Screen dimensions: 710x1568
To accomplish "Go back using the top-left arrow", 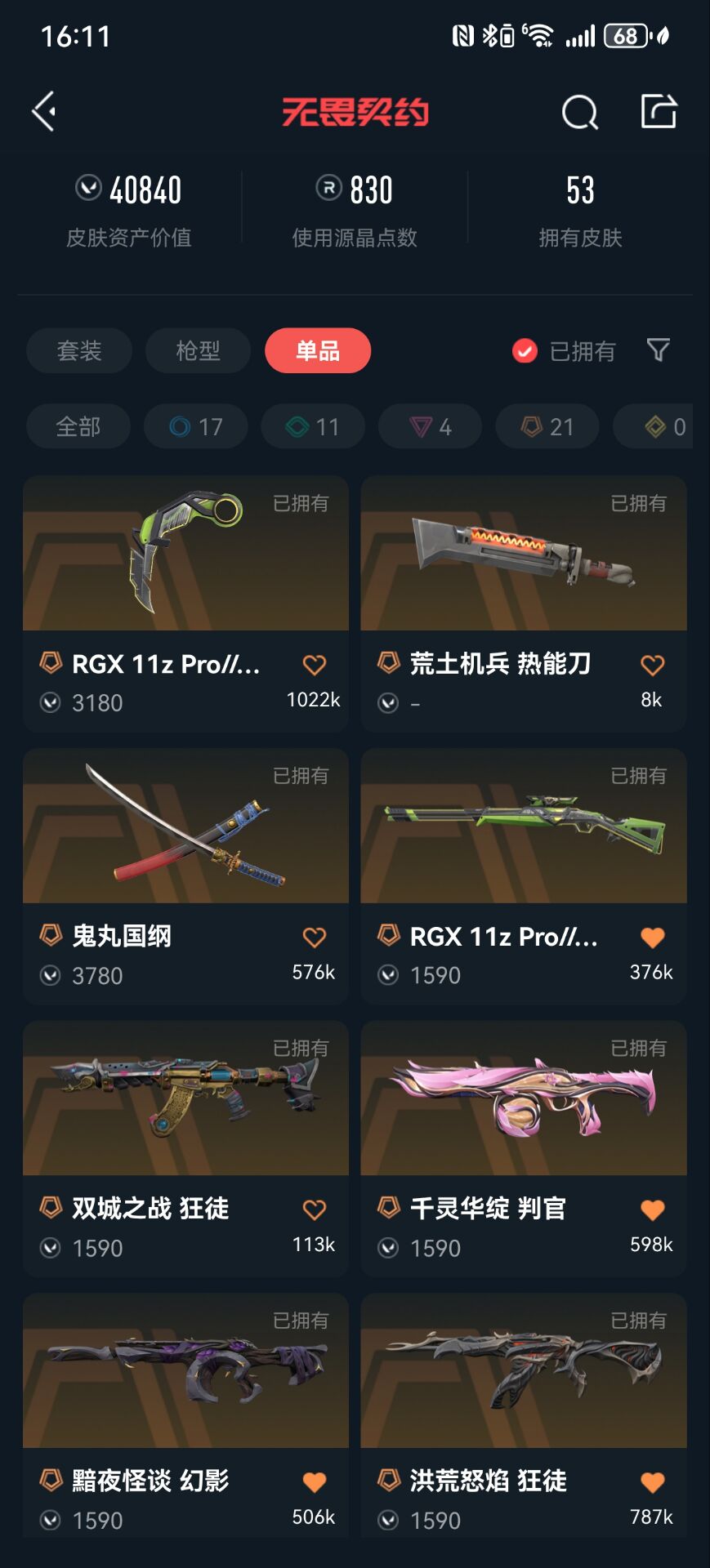I will pyautogui.click(x=45, y=111).
